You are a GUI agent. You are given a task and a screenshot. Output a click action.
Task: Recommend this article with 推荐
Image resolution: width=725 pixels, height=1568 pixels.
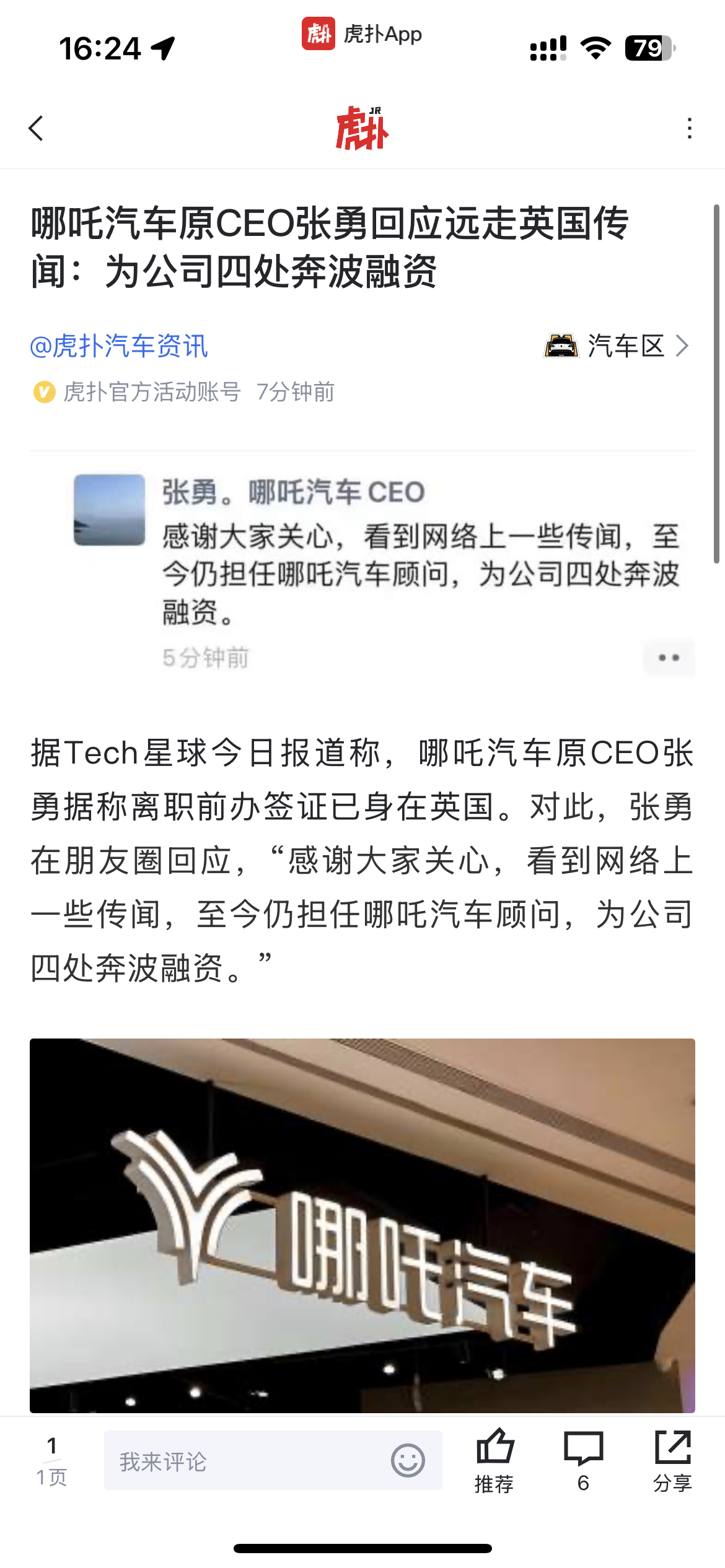click(x=494, y=1461)
